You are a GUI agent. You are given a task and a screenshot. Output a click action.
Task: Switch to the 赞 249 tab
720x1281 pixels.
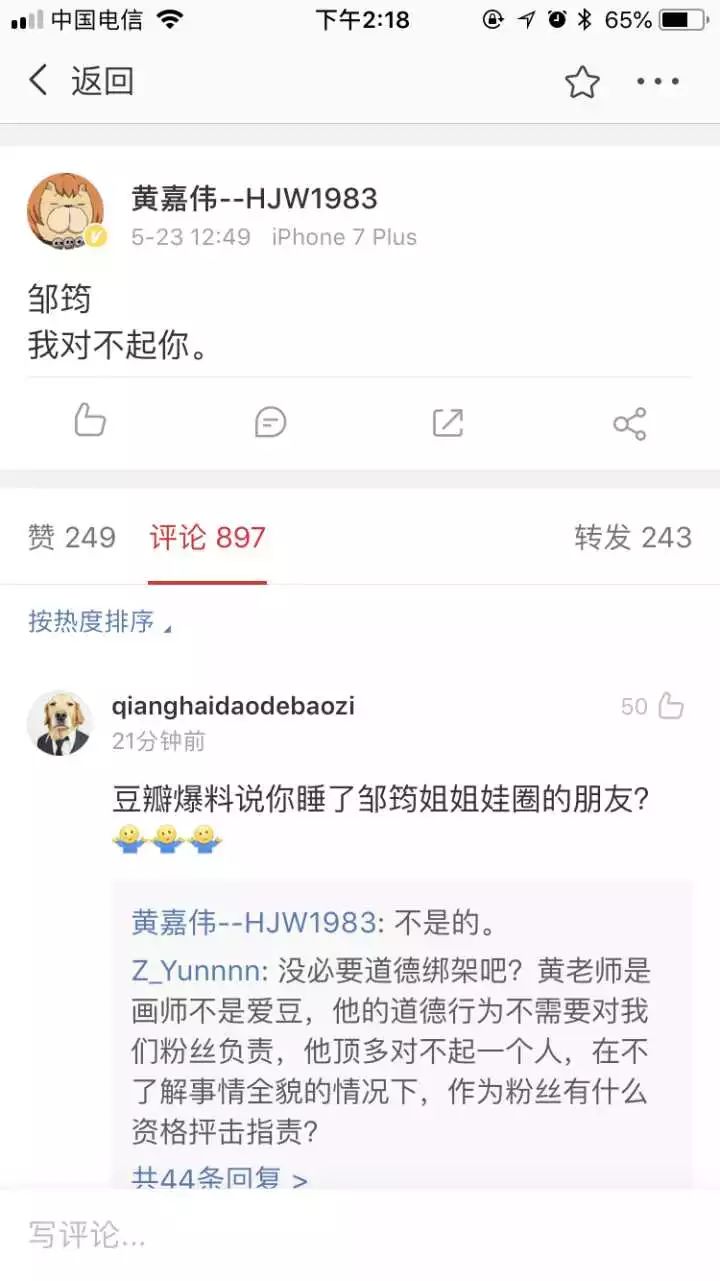pos(72,538)
